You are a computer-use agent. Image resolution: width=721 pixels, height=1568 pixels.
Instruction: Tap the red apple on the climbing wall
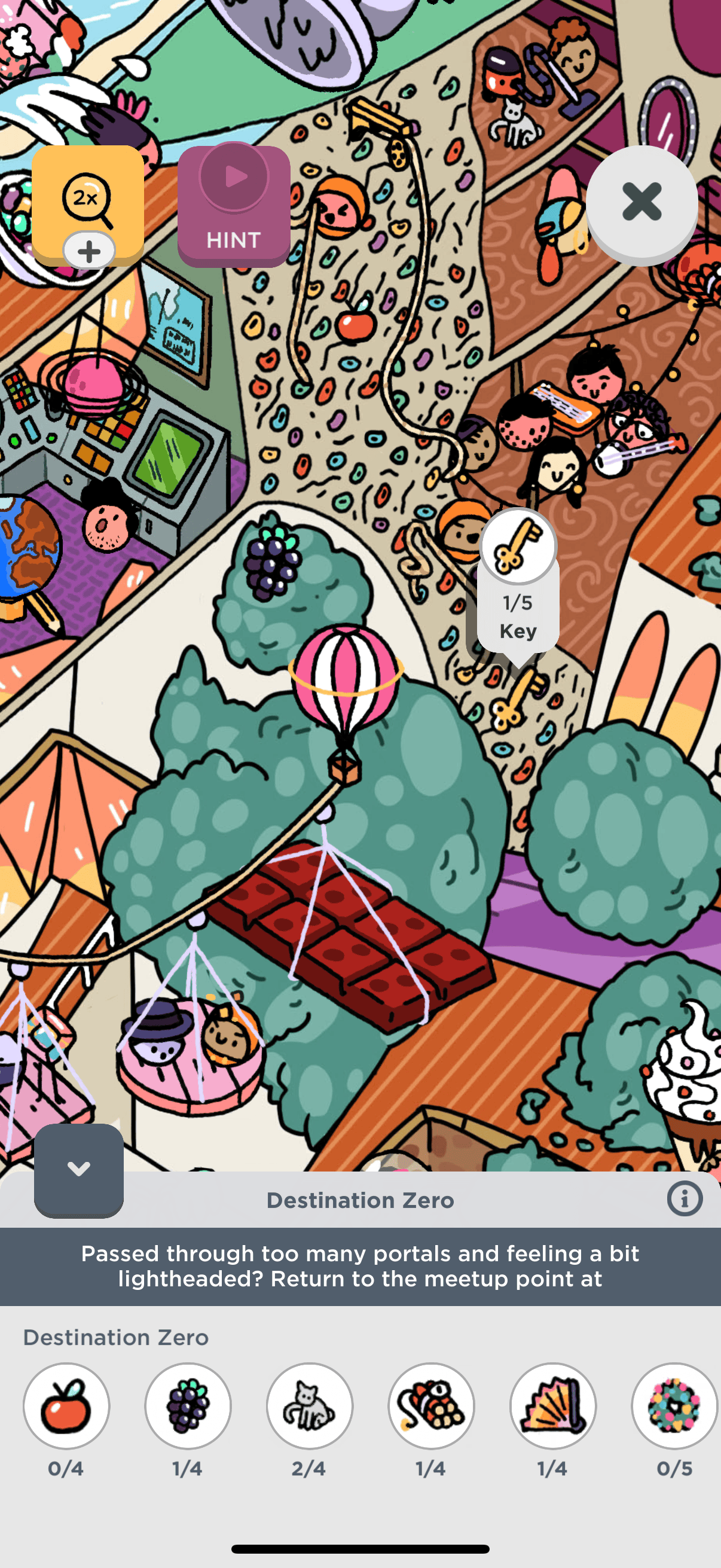point(355,321)
